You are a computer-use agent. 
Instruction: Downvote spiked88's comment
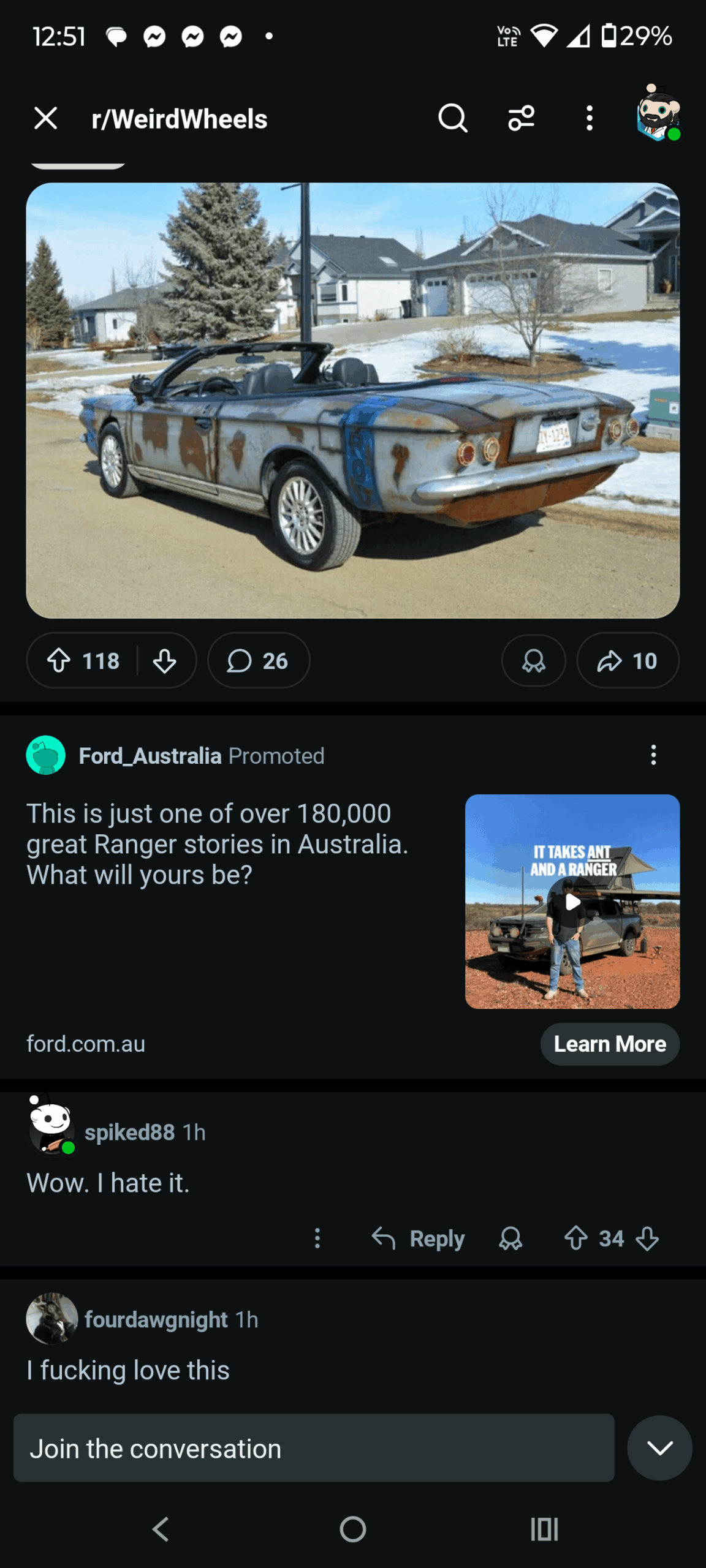point(647,1238)
